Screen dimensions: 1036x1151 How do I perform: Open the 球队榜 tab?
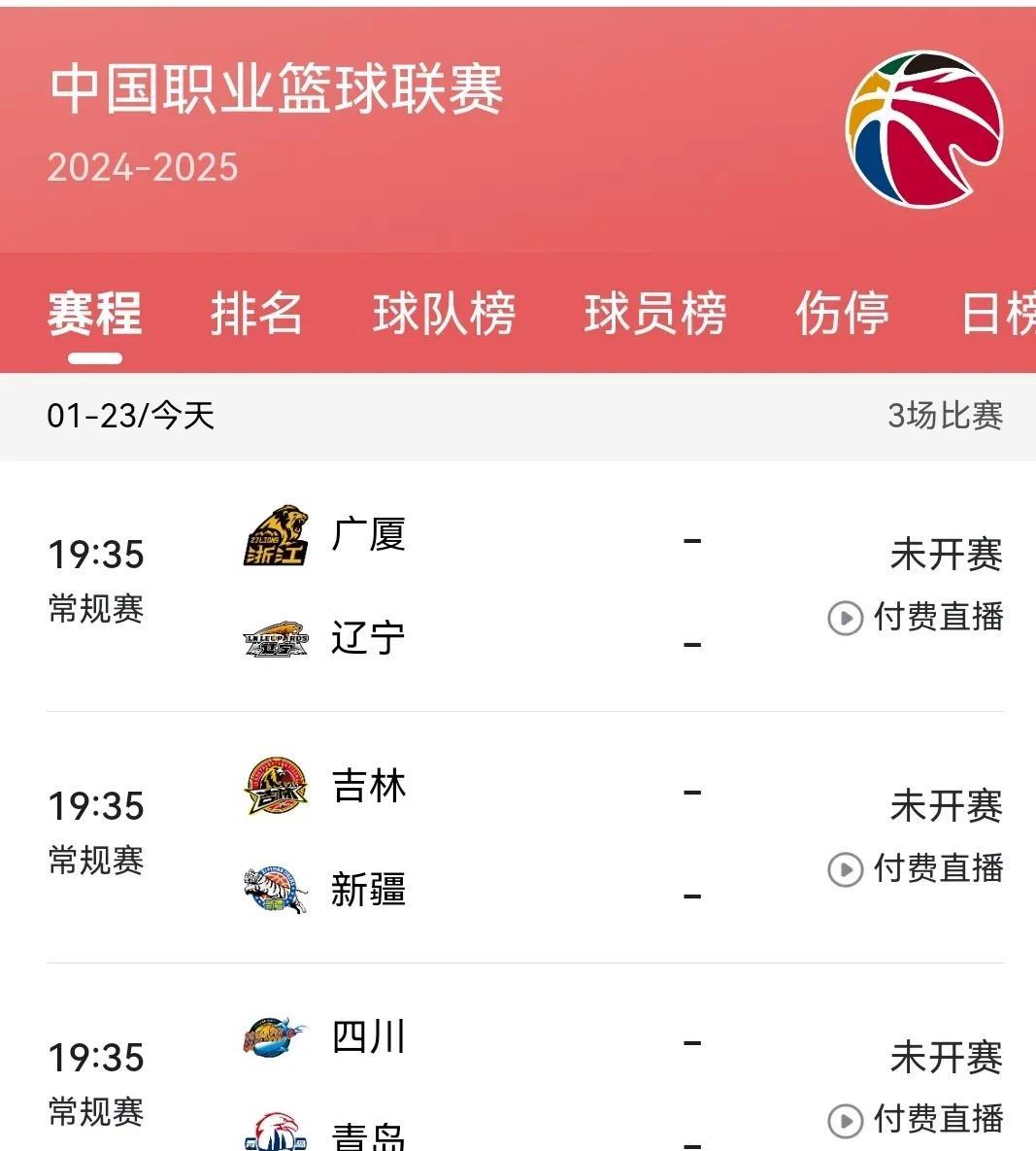pyautogui.click(x=444, y=315)
